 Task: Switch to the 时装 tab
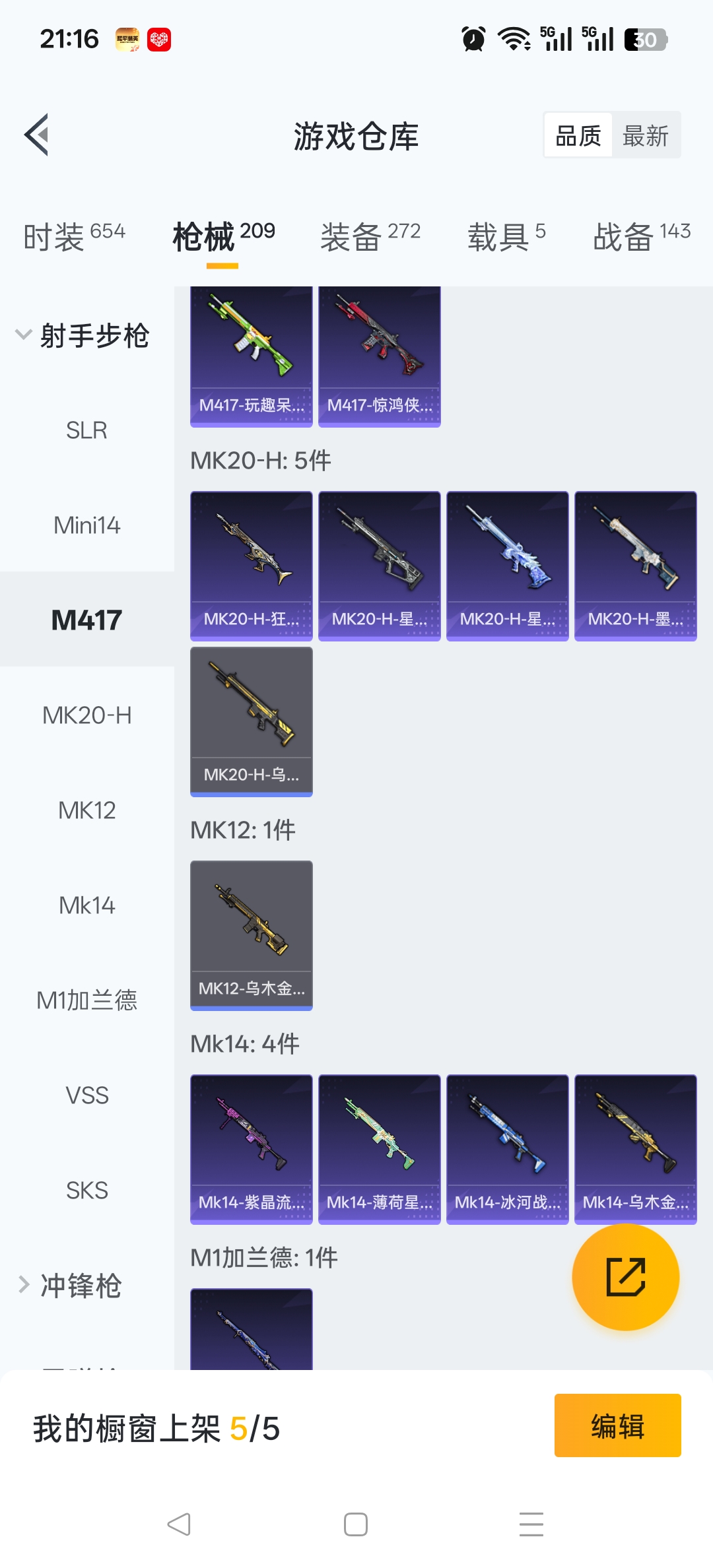(73, 236)
